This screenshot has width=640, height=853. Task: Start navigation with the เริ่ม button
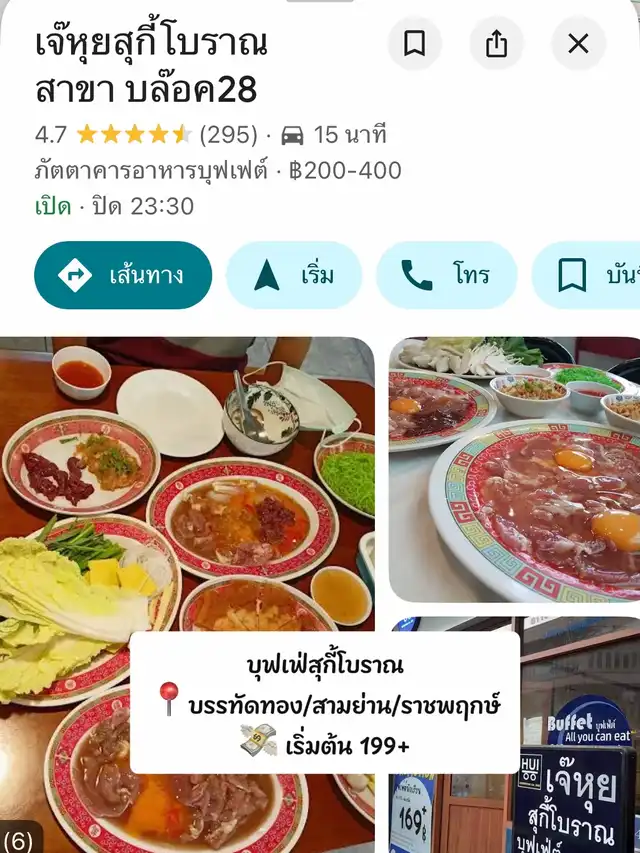(x=294, y=275)
